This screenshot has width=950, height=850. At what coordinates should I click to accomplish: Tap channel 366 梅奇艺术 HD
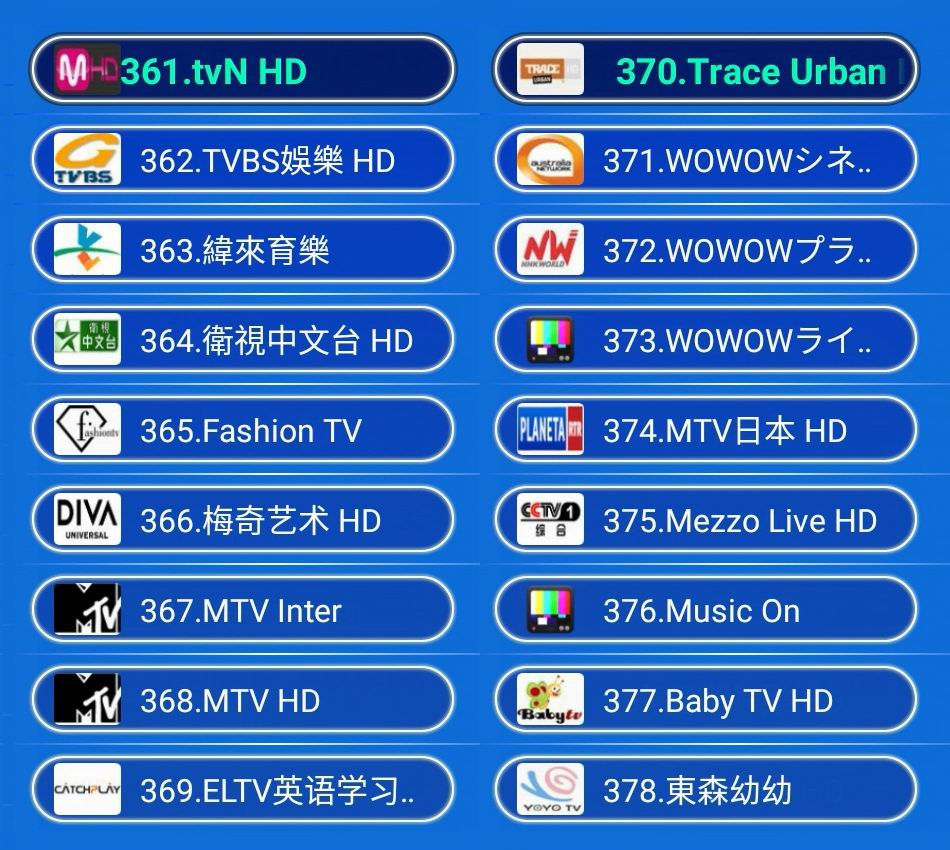(x=242, y=521)
